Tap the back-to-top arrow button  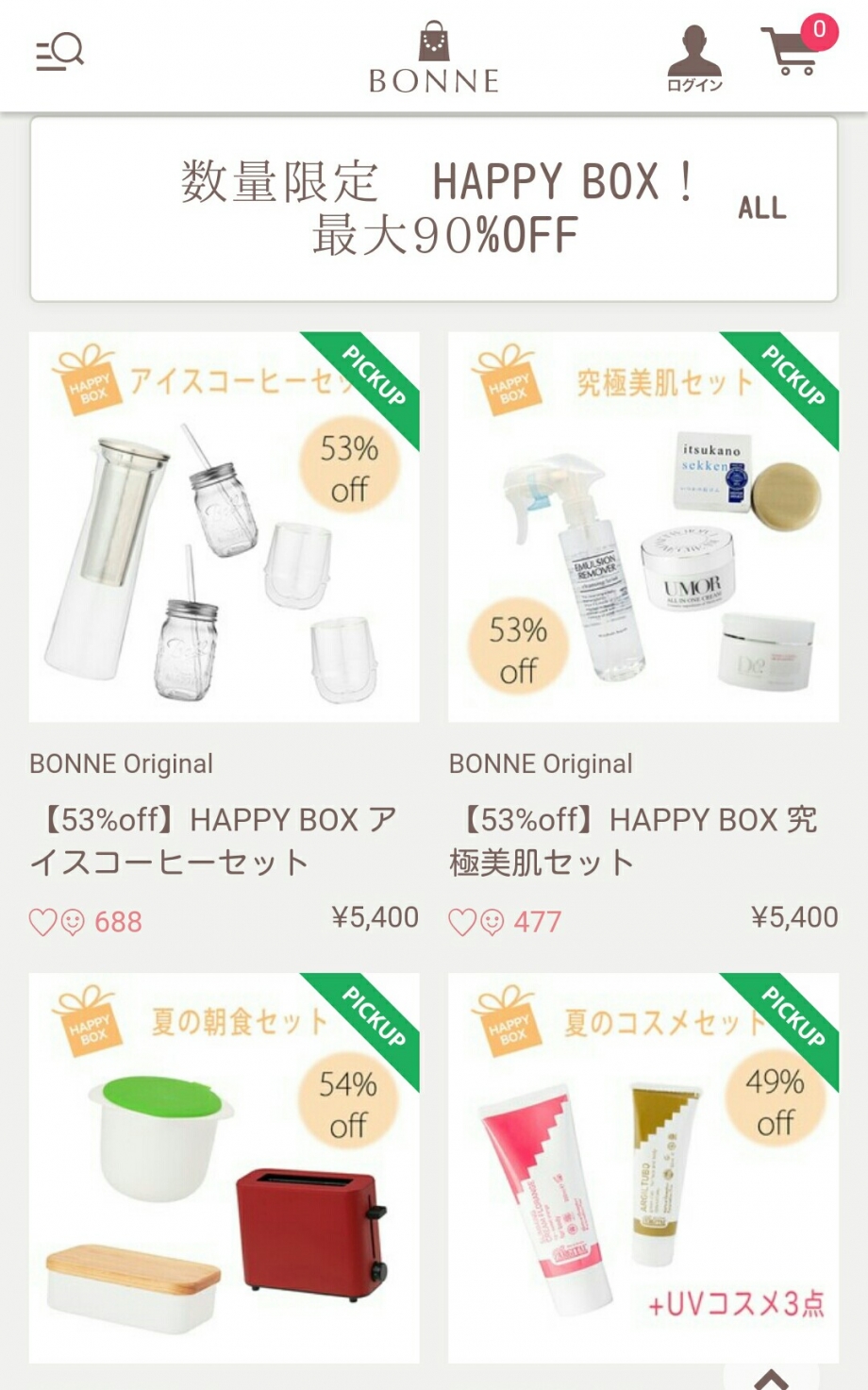tap(772, 1378)
